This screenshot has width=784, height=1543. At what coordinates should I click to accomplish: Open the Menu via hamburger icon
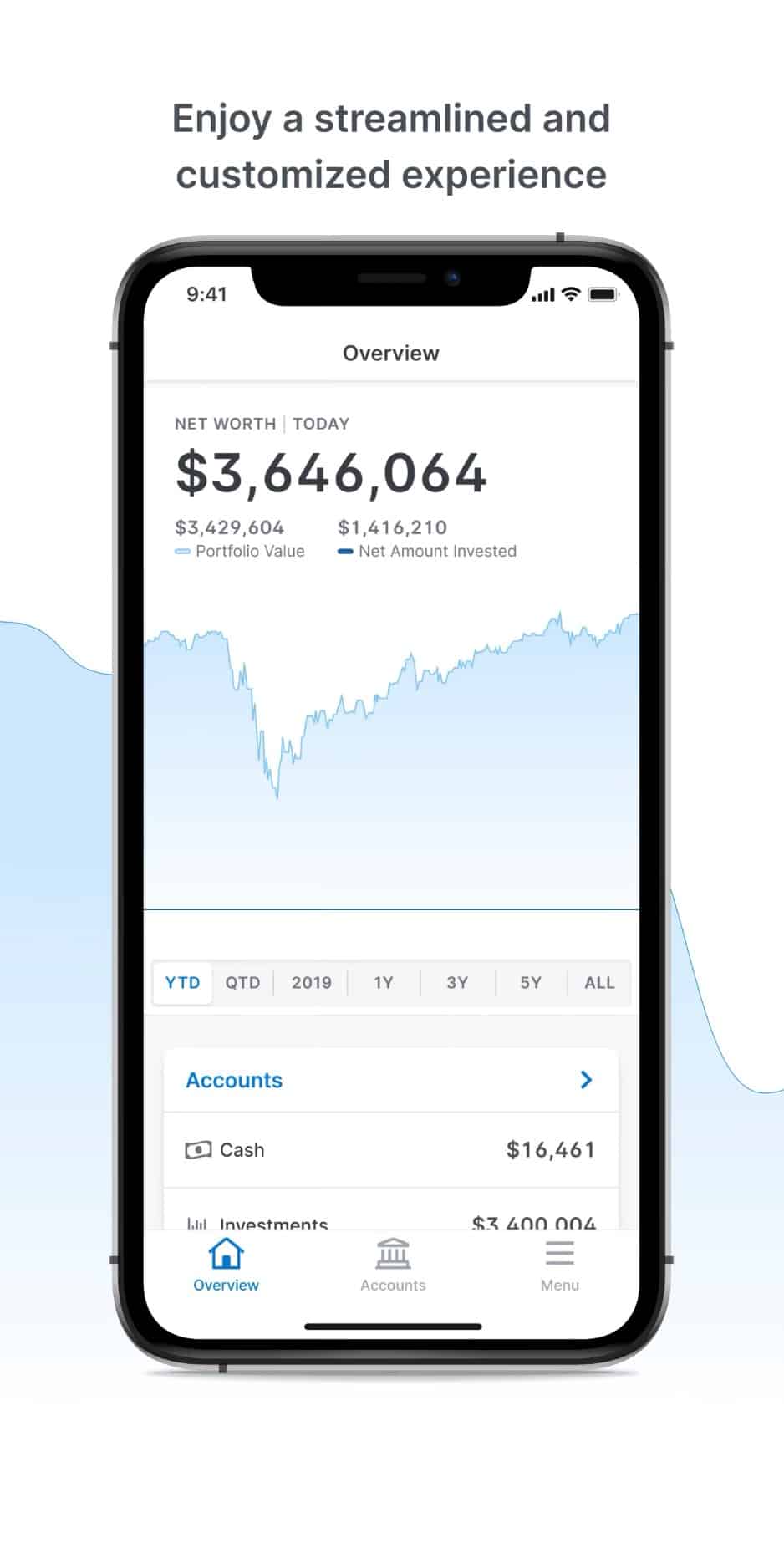point(559,1254)
